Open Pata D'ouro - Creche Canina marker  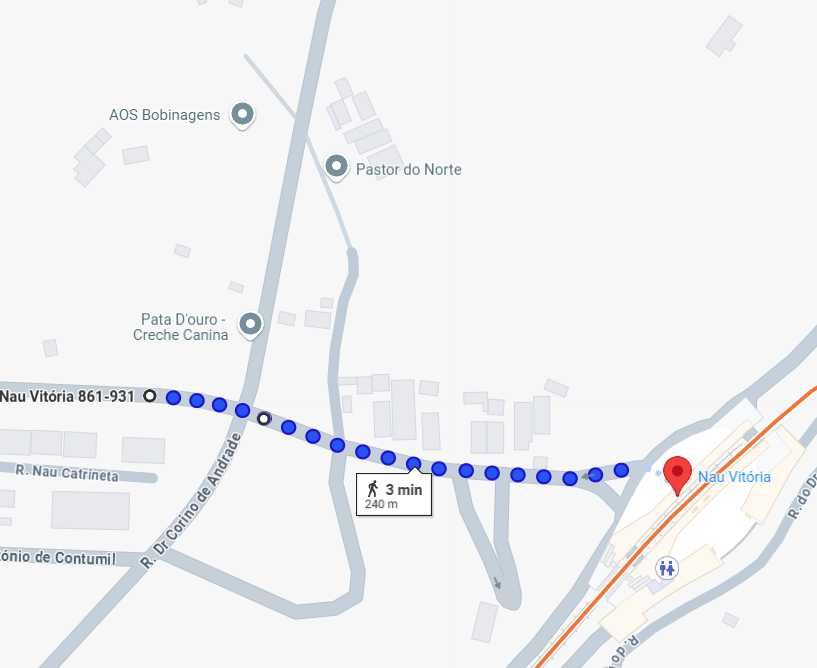(x=250, y=323)
